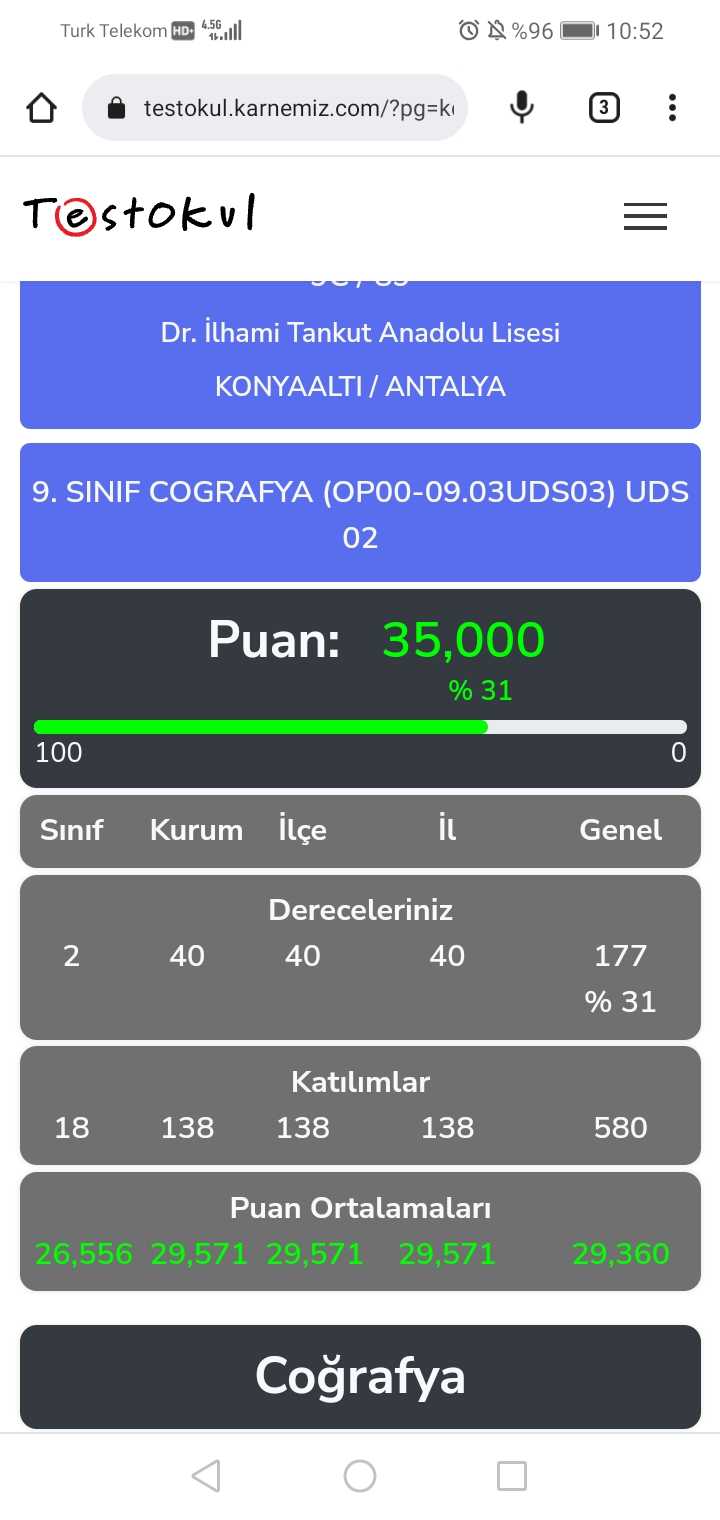720x1520 pixels.
Task: Tap the green score progress bar
Action: click(260, 727)
